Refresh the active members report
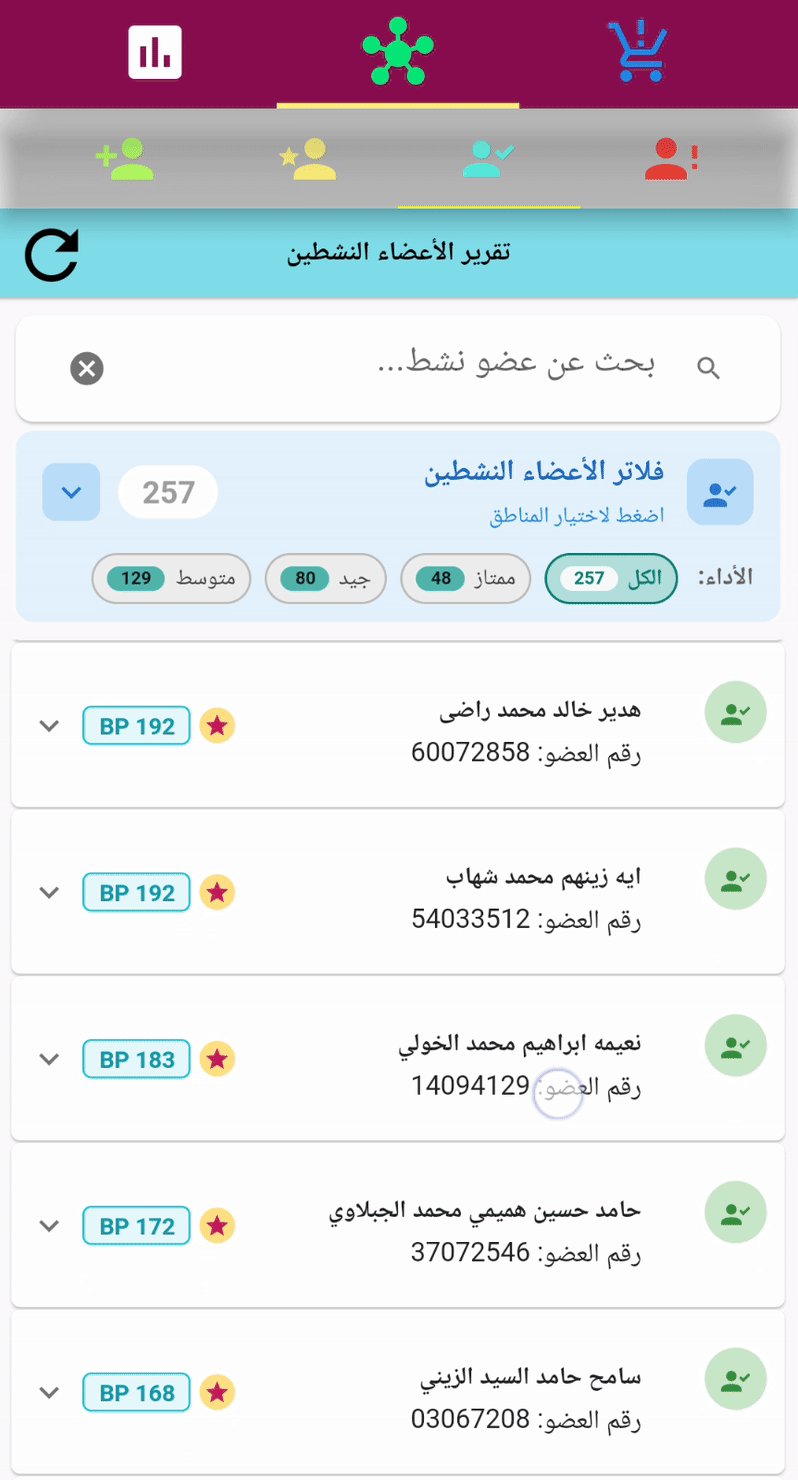Image resolution: width=798 pixels, height=1480 pixels. [50, 253]
